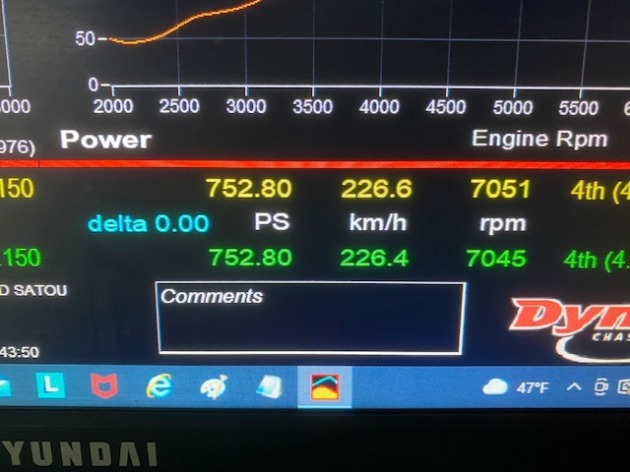
Task: Open the notepad-style app on taskbar
Action: coord(269,385)
